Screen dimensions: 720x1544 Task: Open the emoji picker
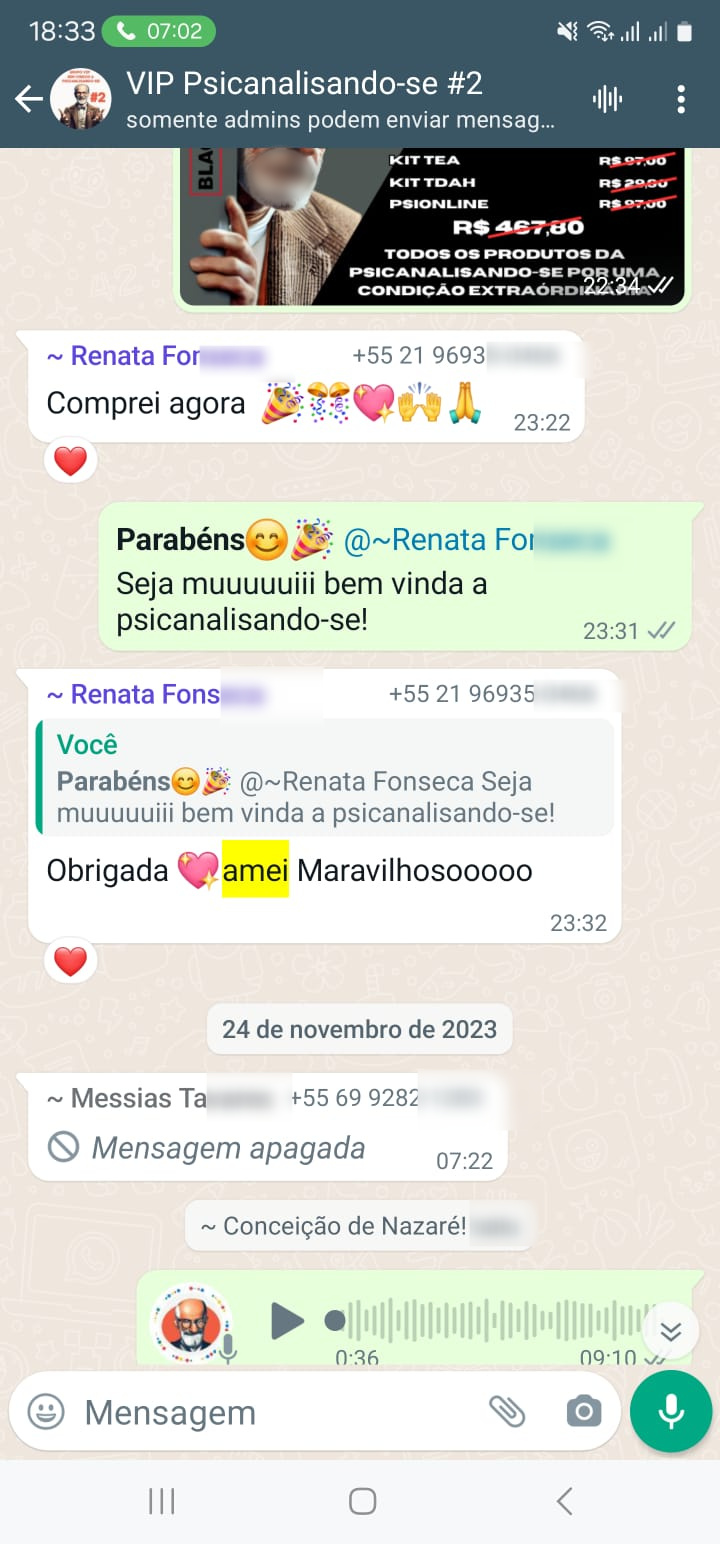pos(45,1412)
